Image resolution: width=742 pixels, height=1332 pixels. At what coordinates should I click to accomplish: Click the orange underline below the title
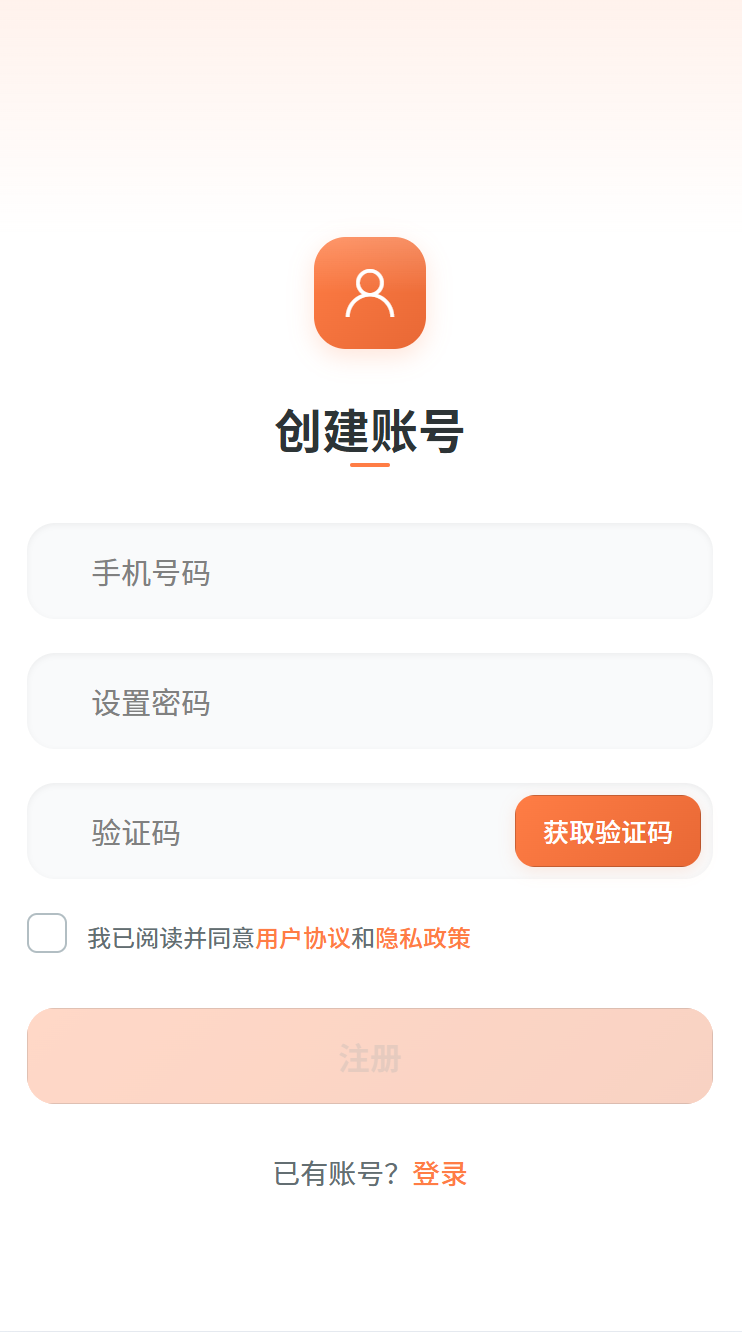(370, 467)
